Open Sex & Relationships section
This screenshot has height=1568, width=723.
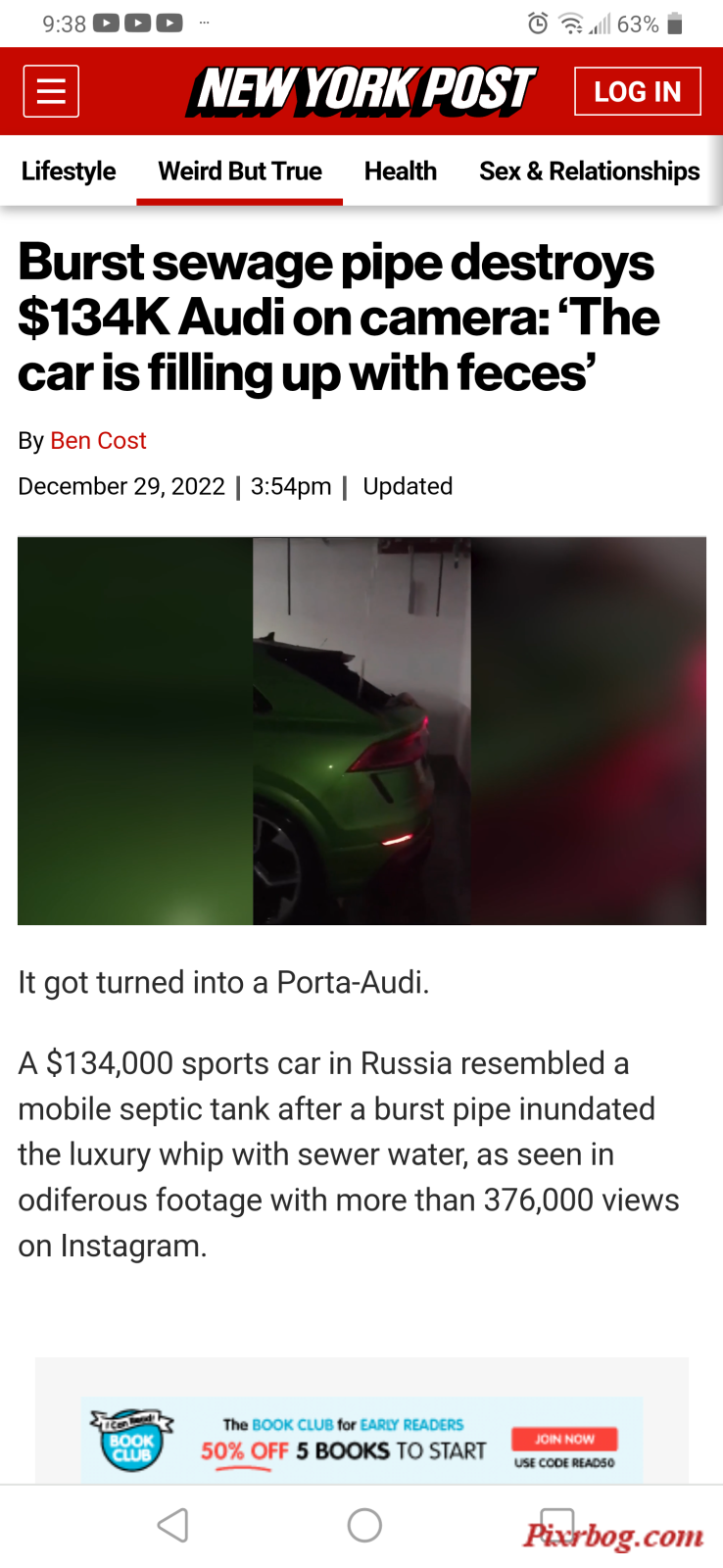coord(589,171)
